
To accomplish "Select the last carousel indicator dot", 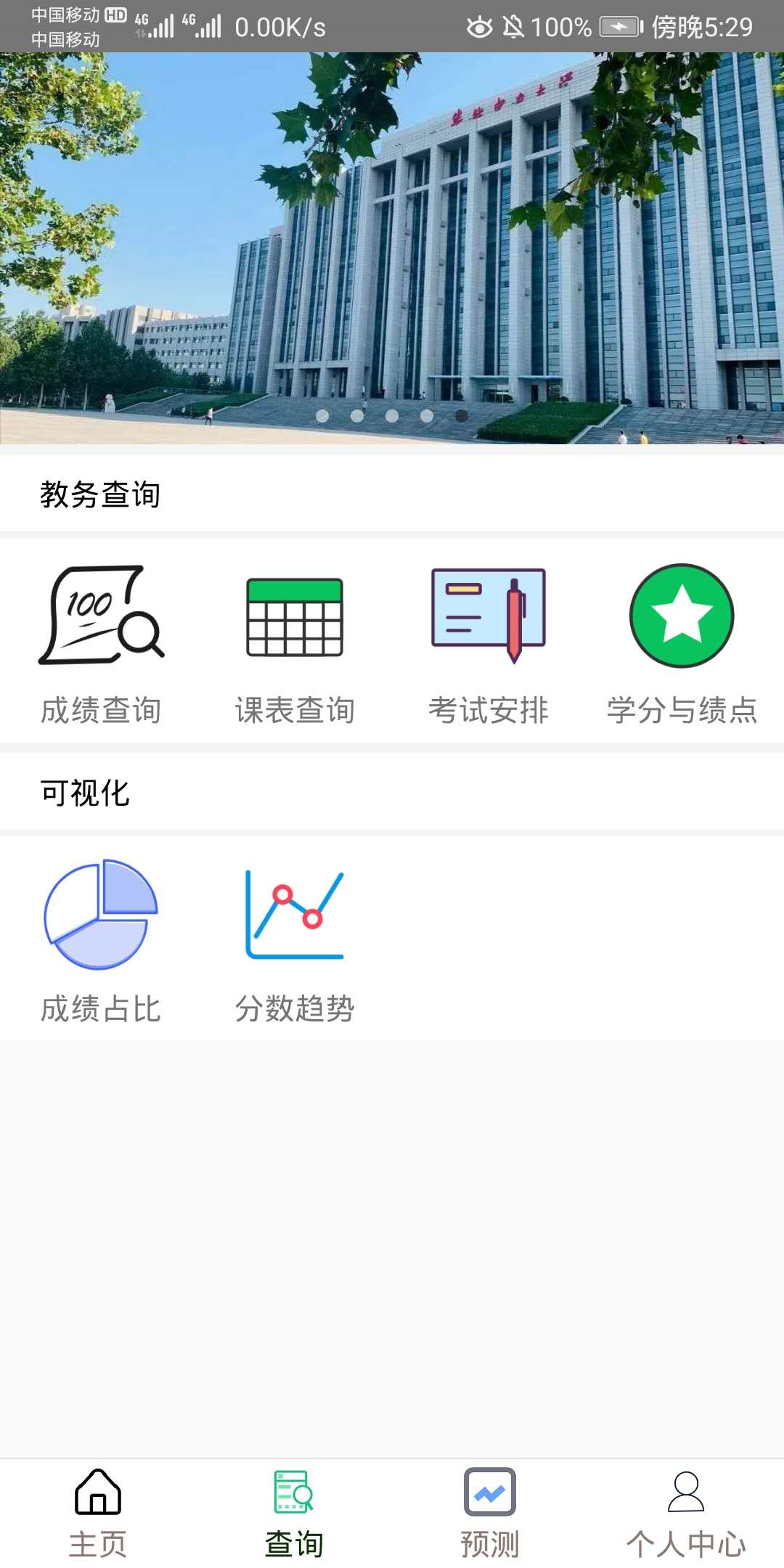I will [x=460, y=415].
